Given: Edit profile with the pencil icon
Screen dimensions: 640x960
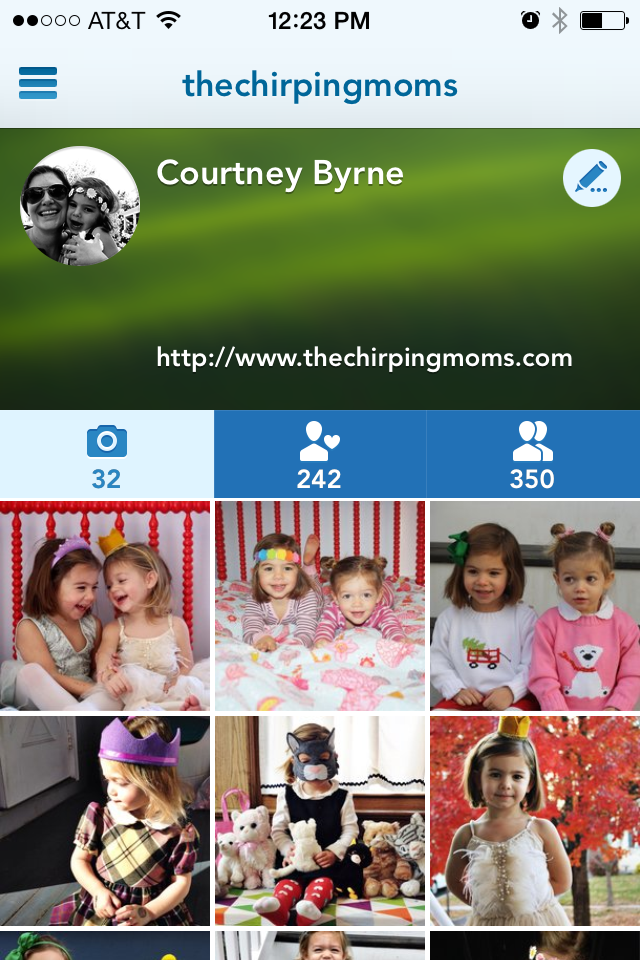Looking at the screenshot, I should tap(591, 179).
